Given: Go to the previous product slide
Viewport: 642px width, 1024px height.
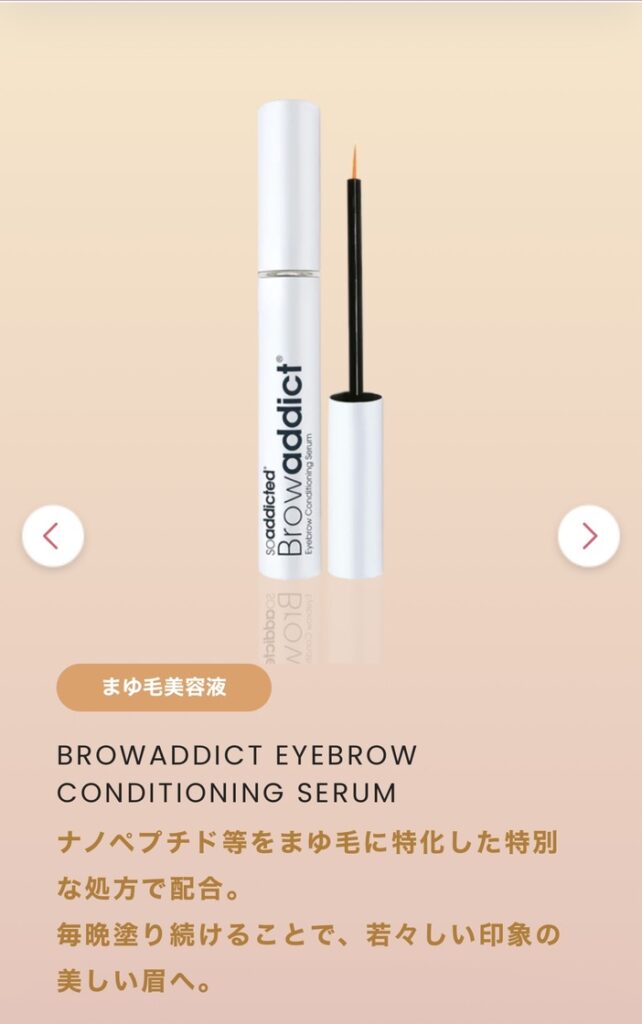Looking at the screenshot, I should [53, 537].
